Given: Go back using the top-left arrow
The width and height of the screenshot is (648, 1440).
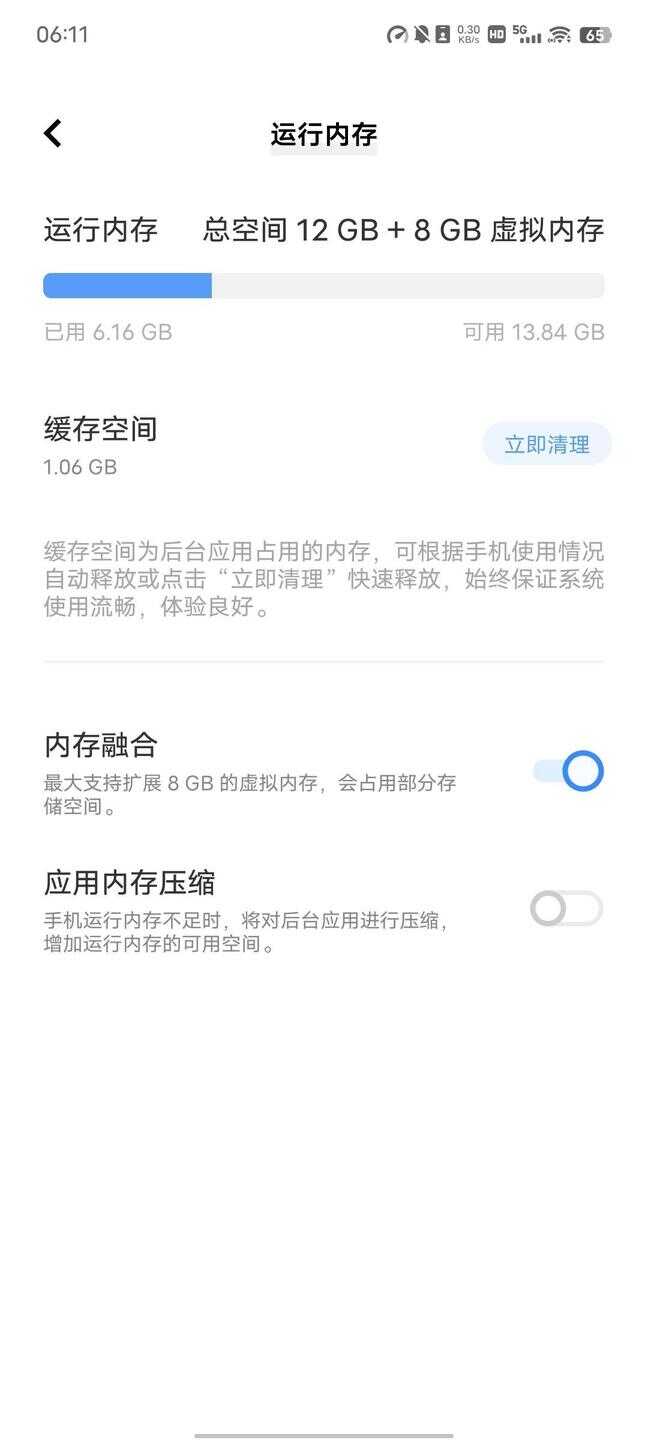Looking at the screenshot, I should (x=53, y=133).
